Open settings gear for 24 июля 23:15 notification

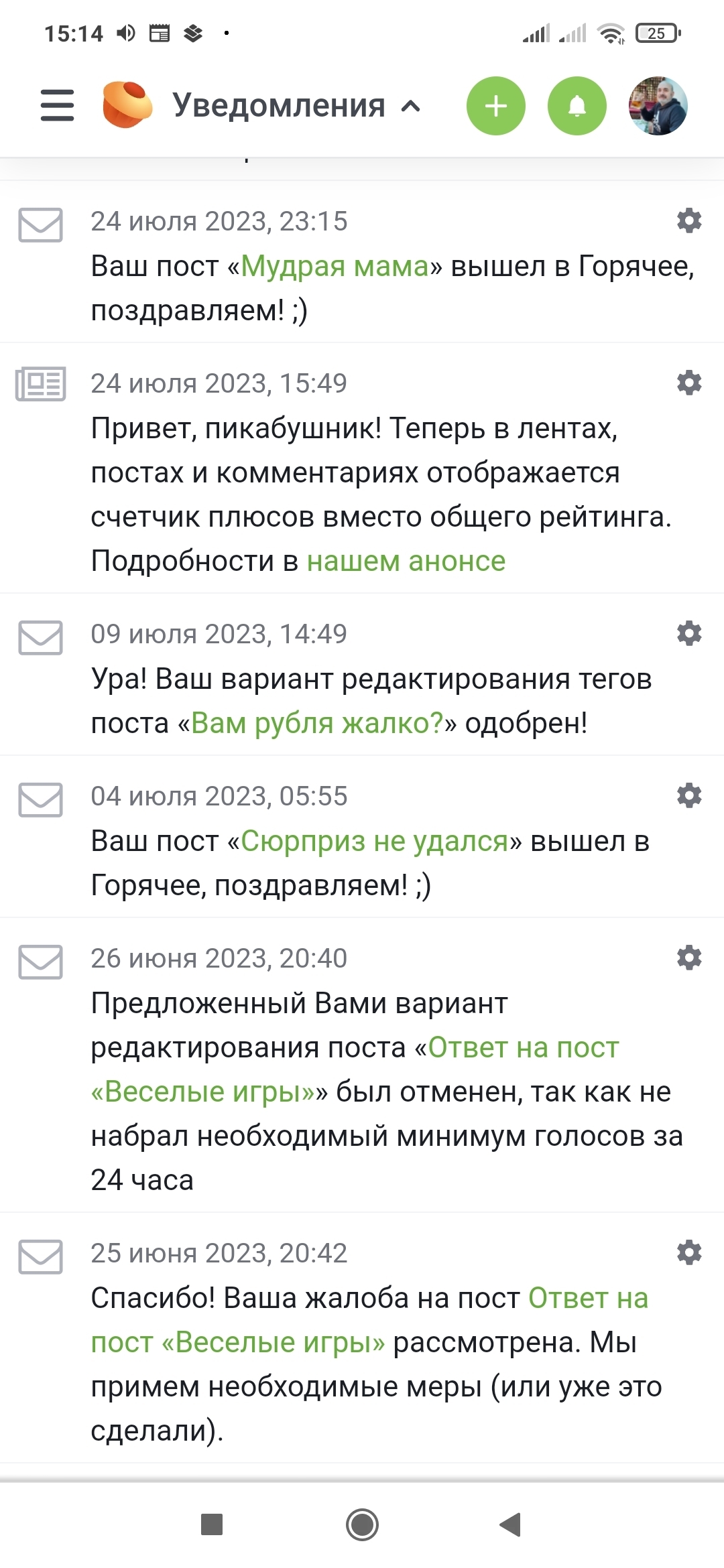tap(688, 220)
